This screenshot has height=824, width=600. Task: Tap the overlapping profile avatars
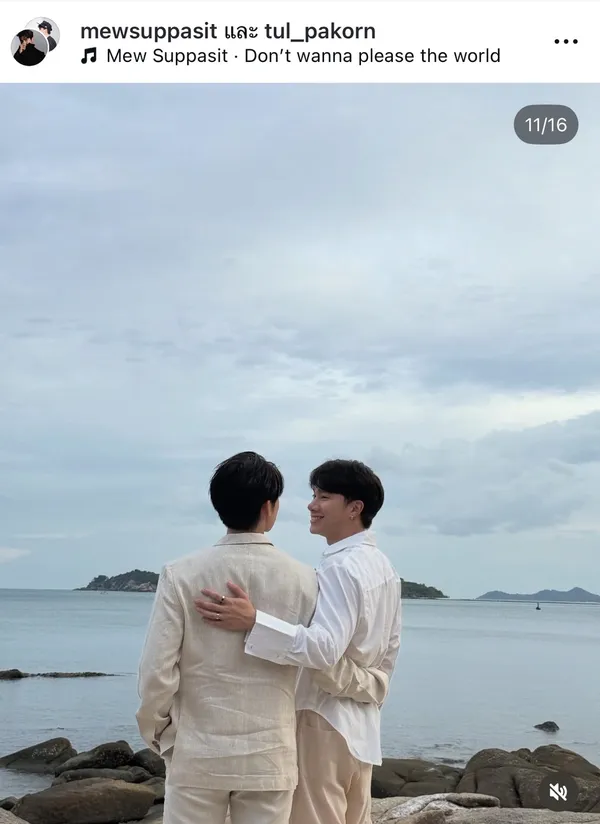pyautogui.click(x=35, y=42)
